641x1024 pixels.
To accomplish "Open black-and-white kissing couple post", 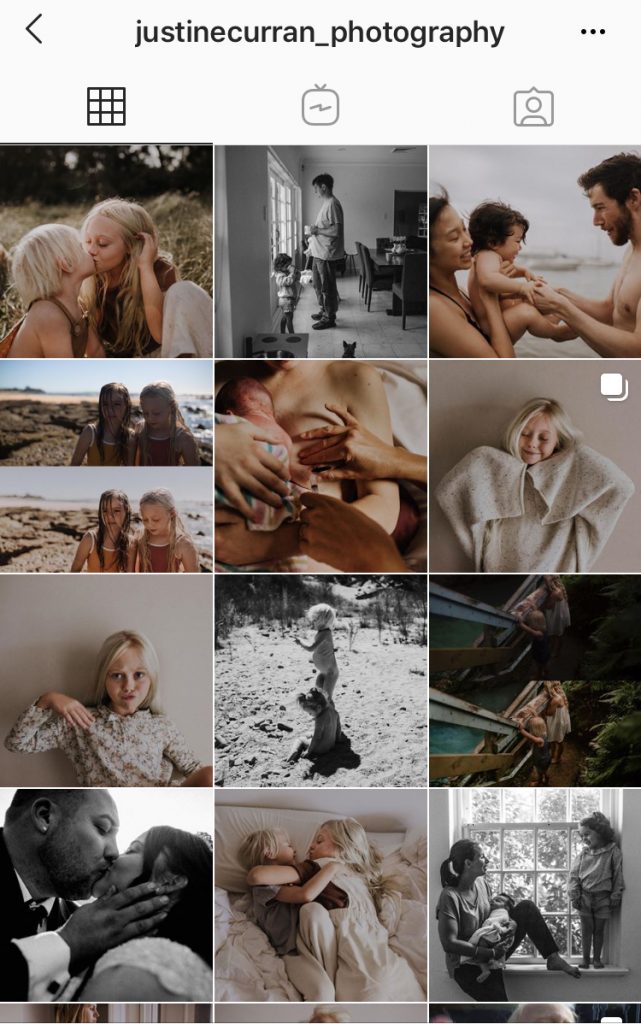I will click(106, 894).
